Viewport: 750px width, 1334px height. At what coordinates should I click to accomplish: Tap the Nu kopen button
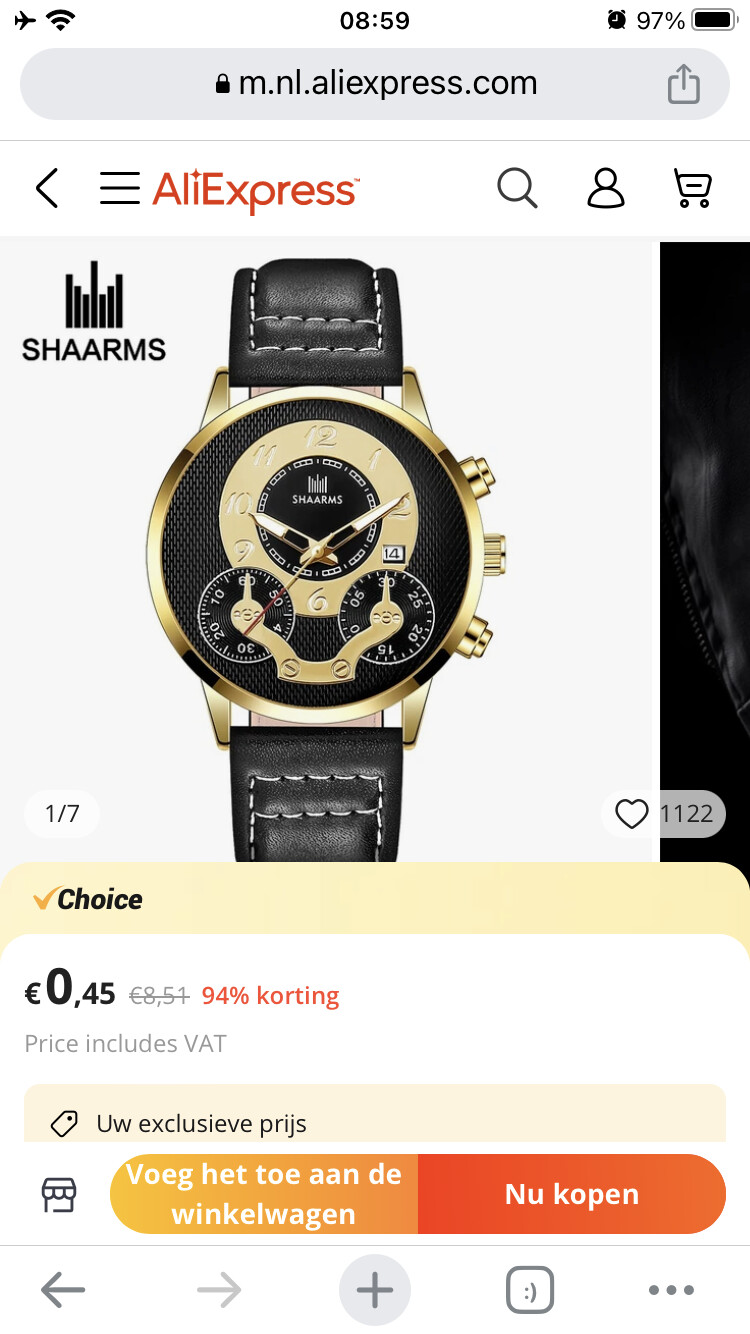(x=572, y=1194)
